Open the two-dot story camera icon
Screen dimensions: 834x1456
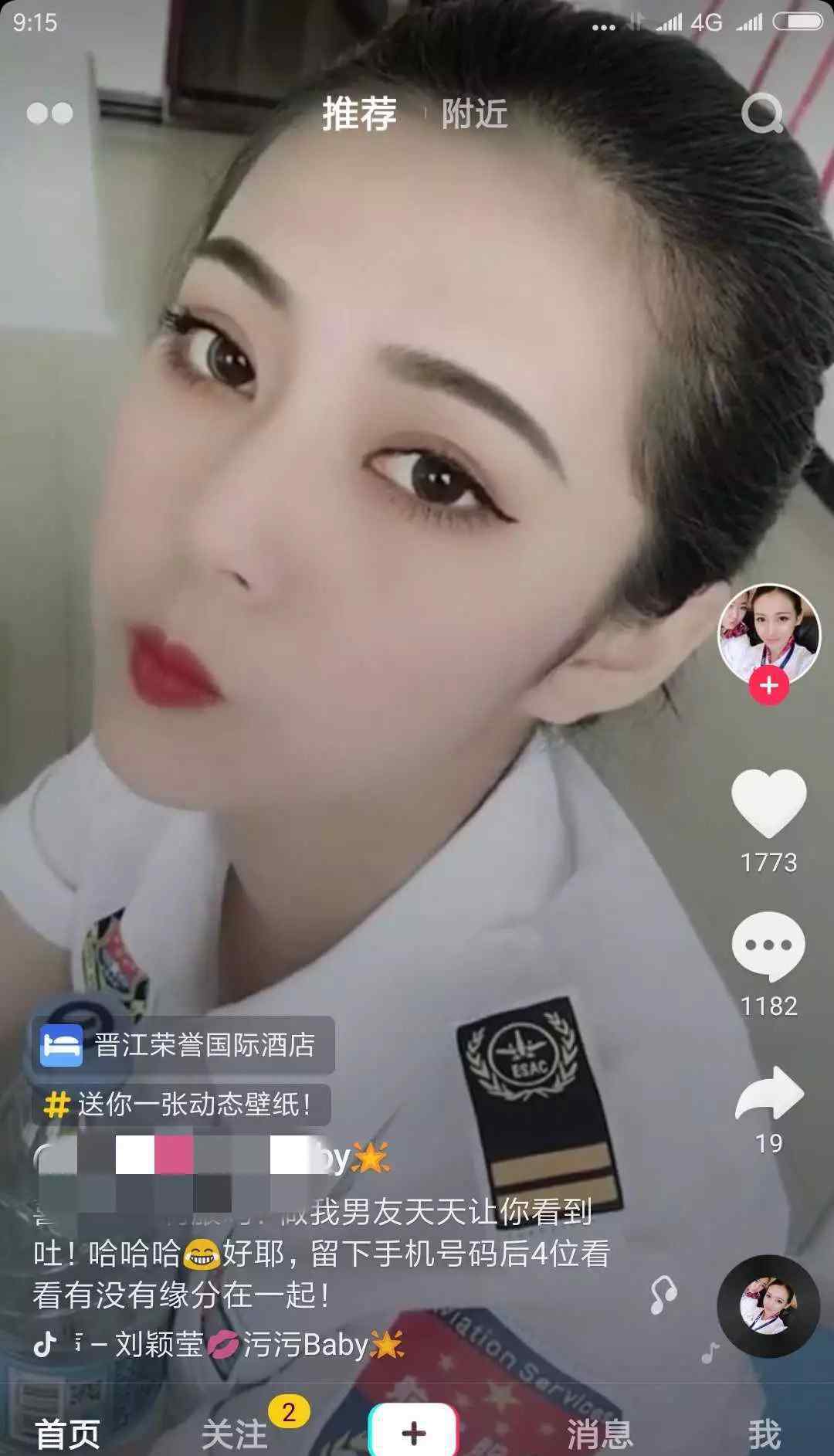[49, 114]
